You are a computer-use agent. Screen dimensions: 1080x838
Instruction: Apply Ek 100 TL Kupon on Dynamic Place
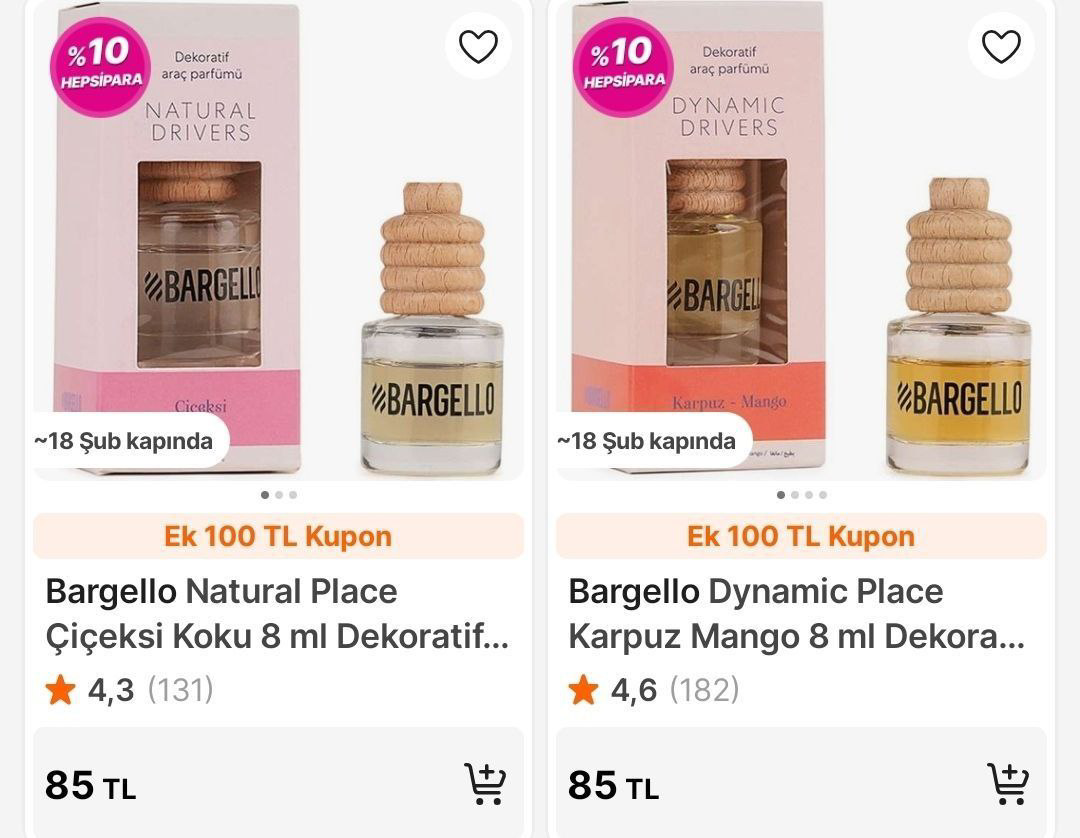click(801, 536)
